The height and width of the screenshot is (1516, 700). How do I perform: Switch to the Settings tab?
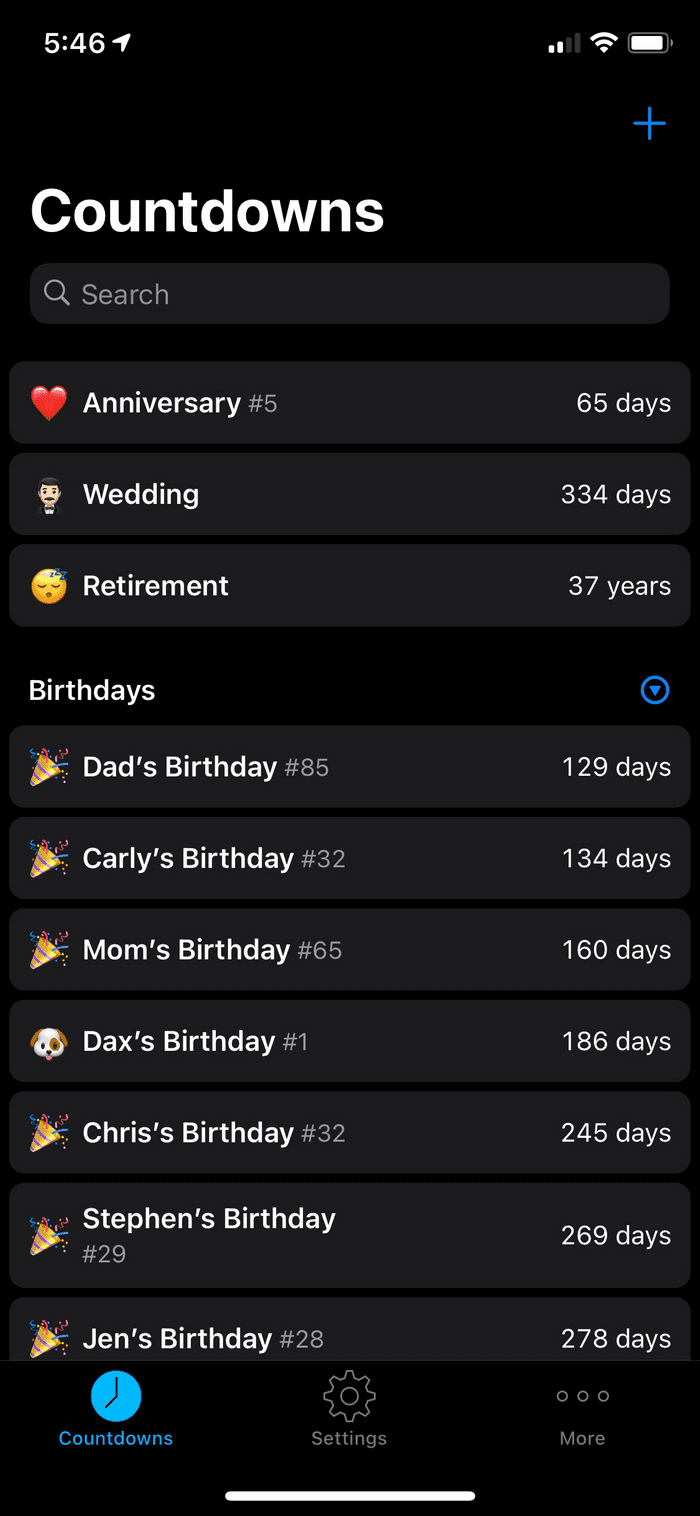pyautogui.click(x=349, y=1411)
